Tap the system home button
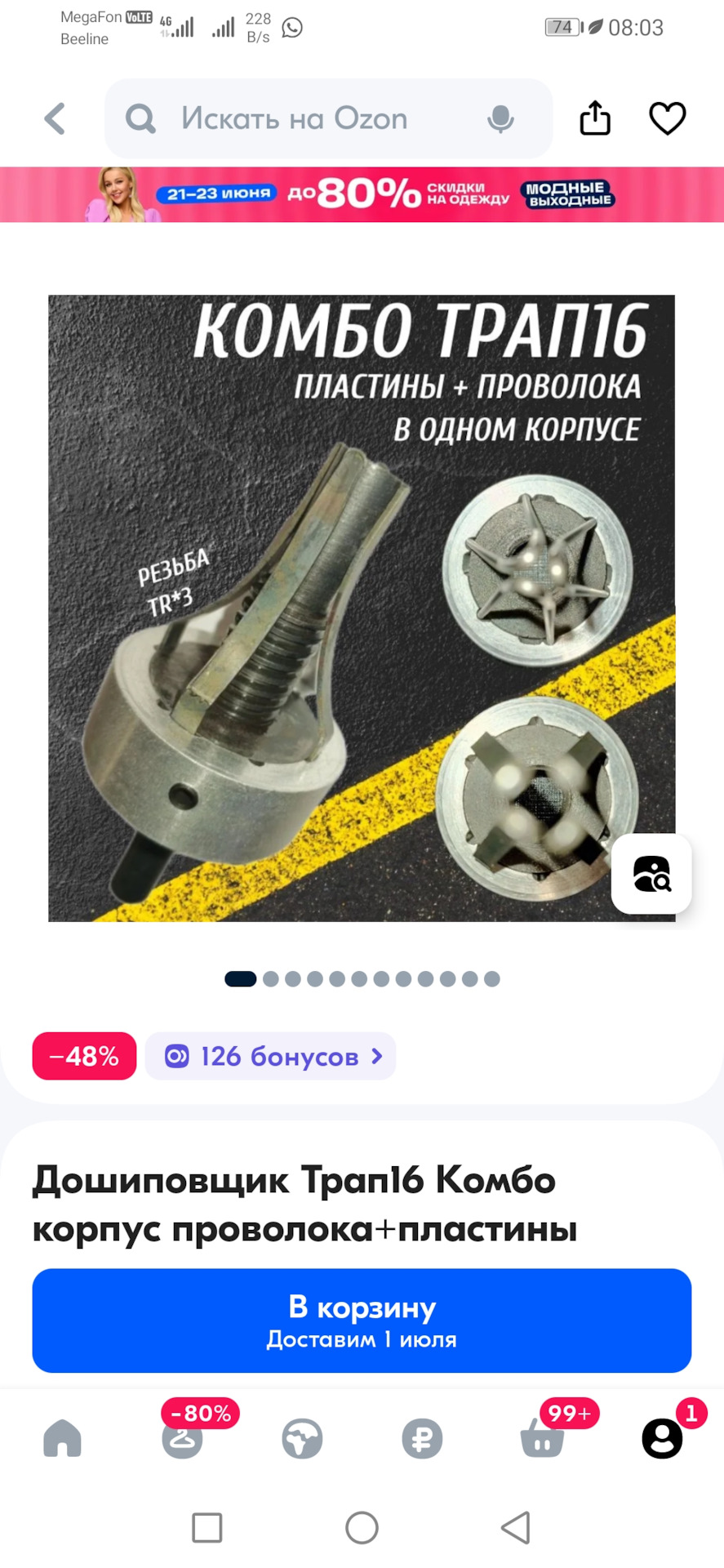The image size is (724, 1568). (362, 1527)
